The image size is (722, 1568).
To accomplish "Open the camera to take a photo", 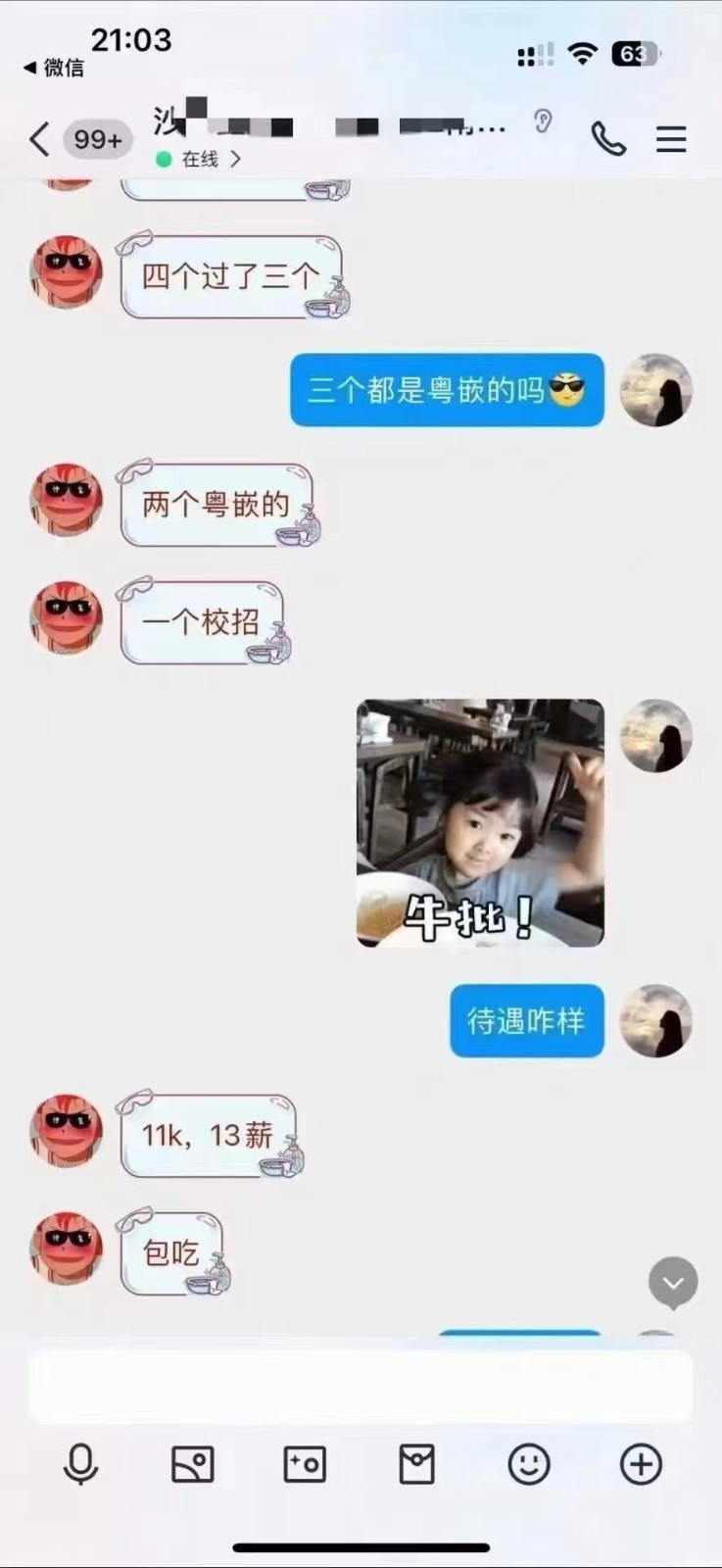I will pos(305,1465).
